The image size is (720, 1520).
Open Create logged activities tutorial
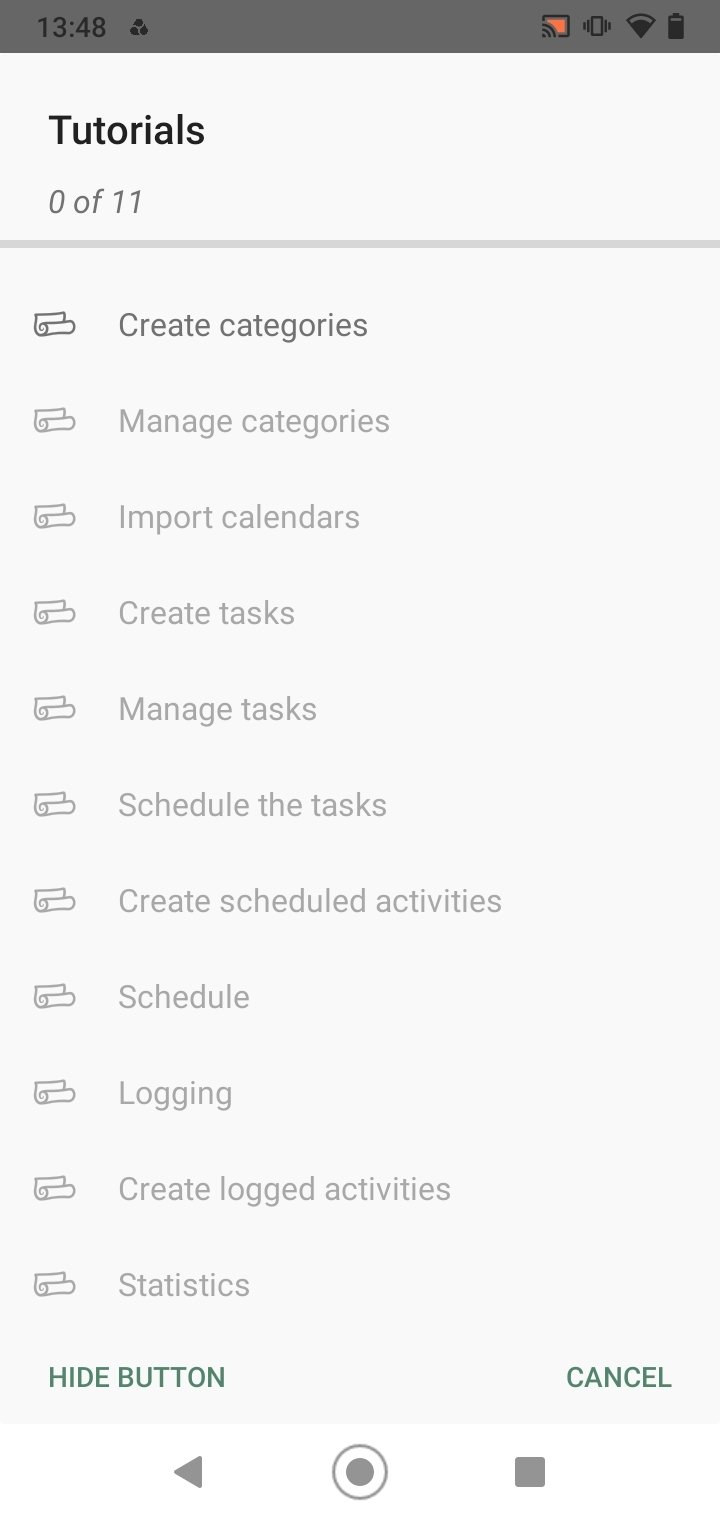[360, 1189]
